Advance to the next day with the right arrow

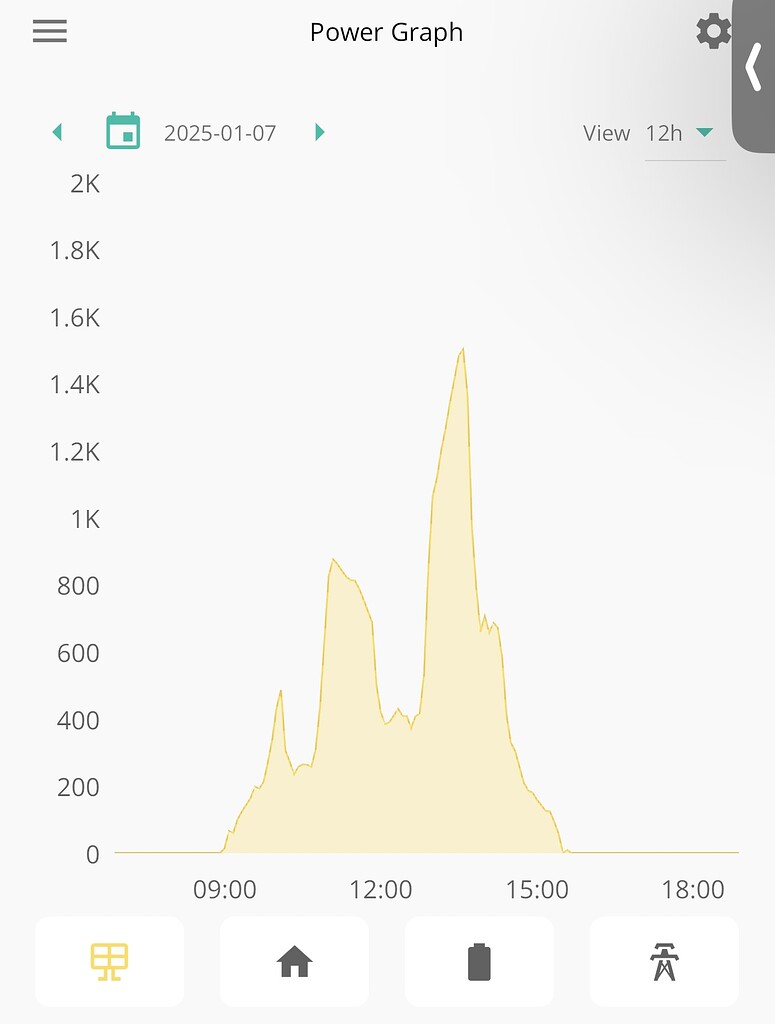coord(319,131)
